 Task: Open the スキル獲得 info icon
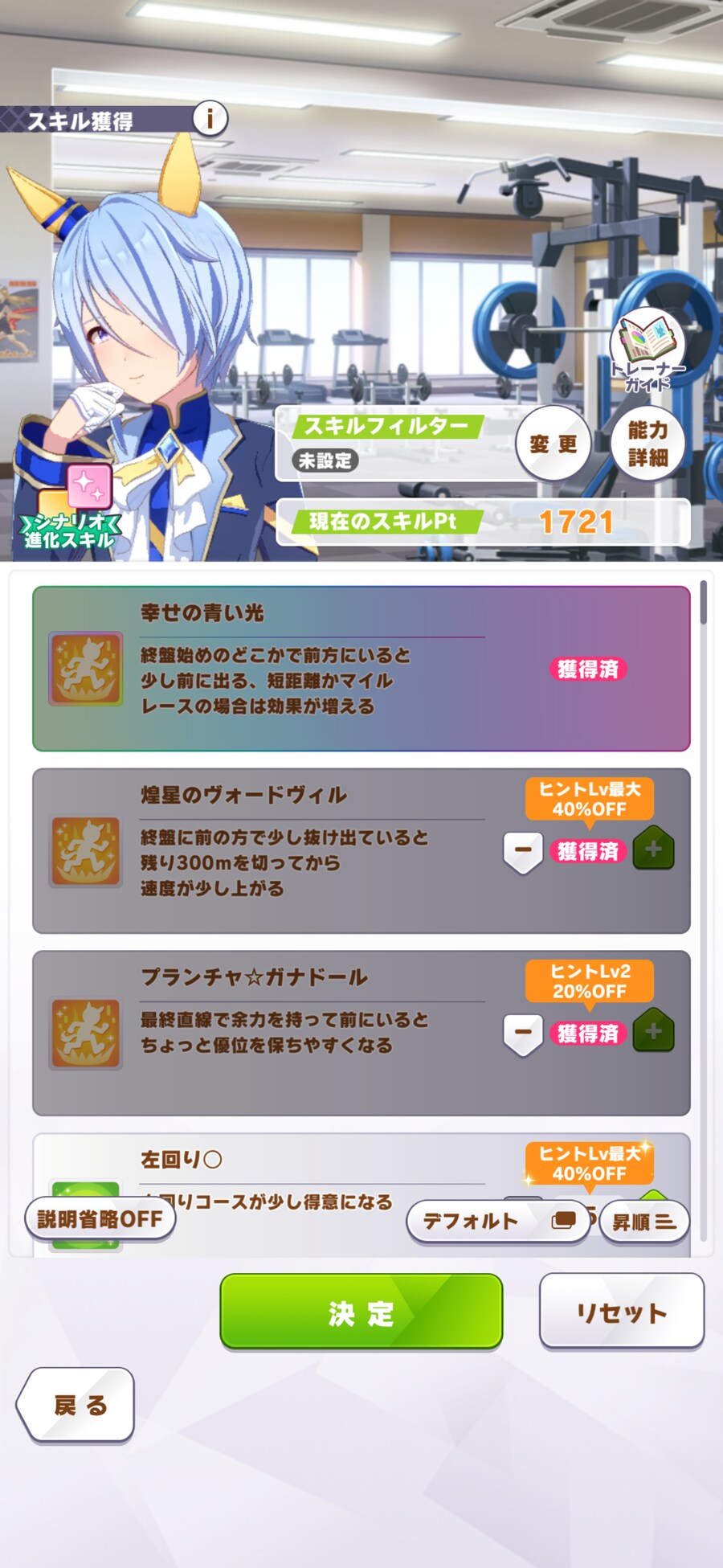210,120
